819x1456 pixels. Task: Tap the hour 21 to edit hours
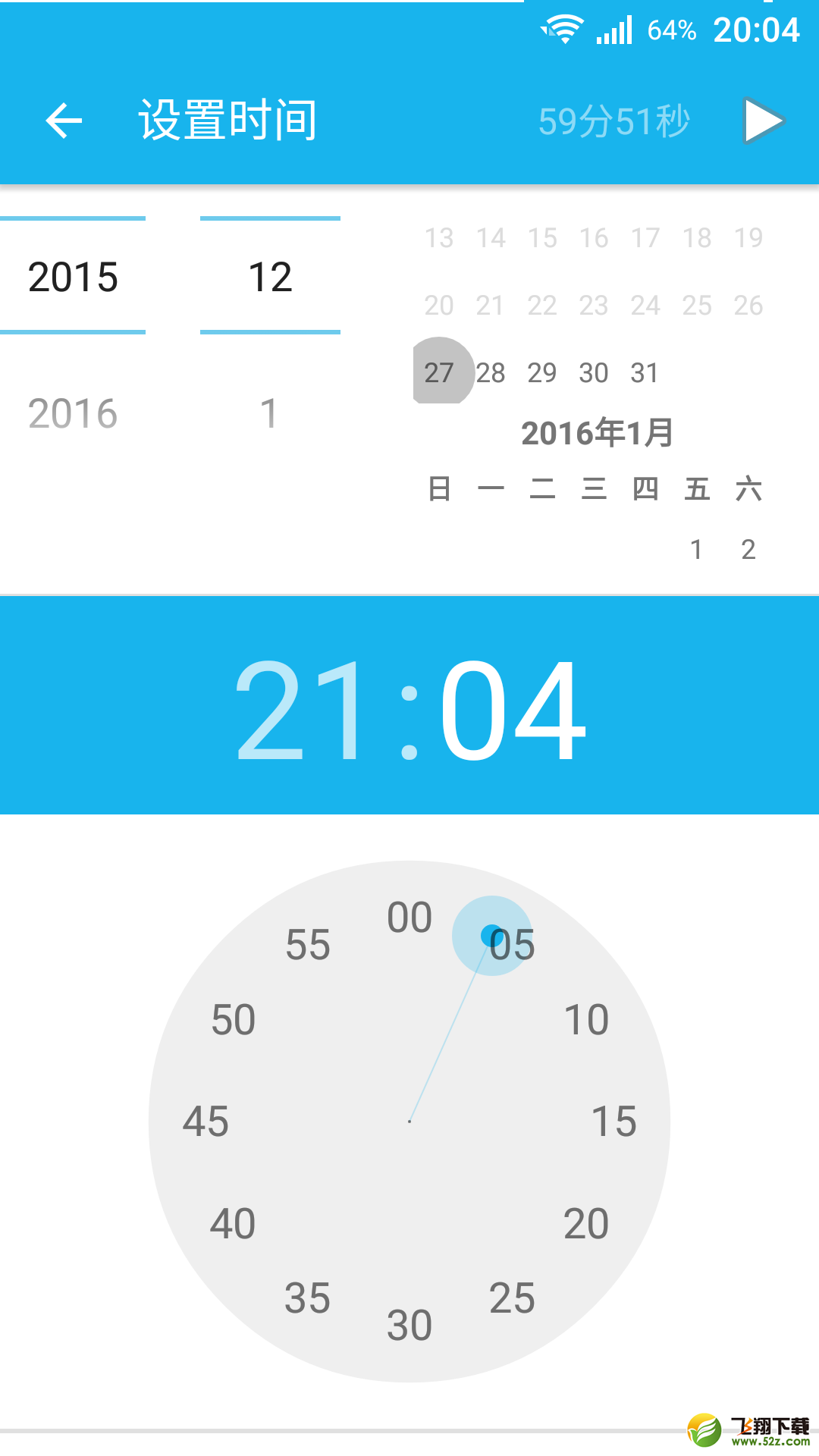tap(301, 709)
